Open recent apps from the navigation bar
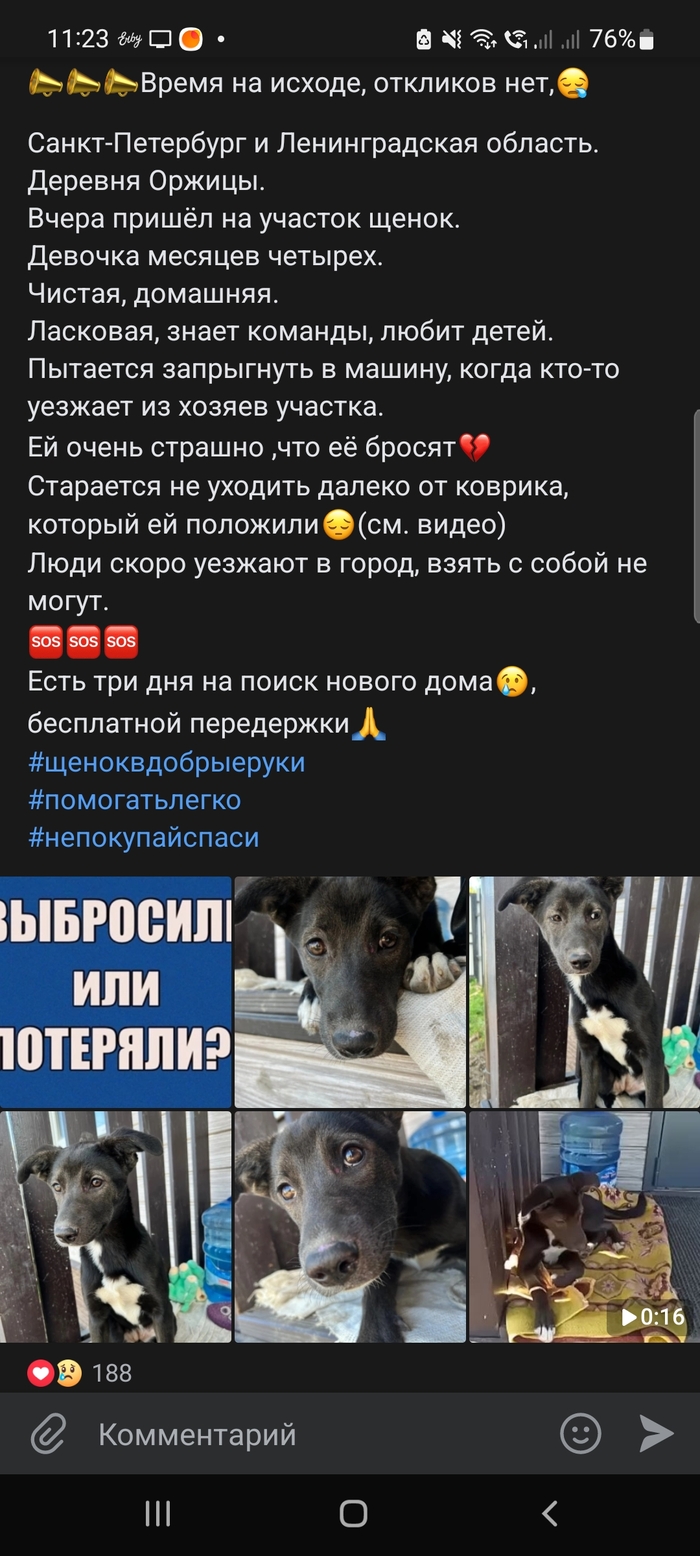This screenshot has height=1556, width=700. 157,1513
